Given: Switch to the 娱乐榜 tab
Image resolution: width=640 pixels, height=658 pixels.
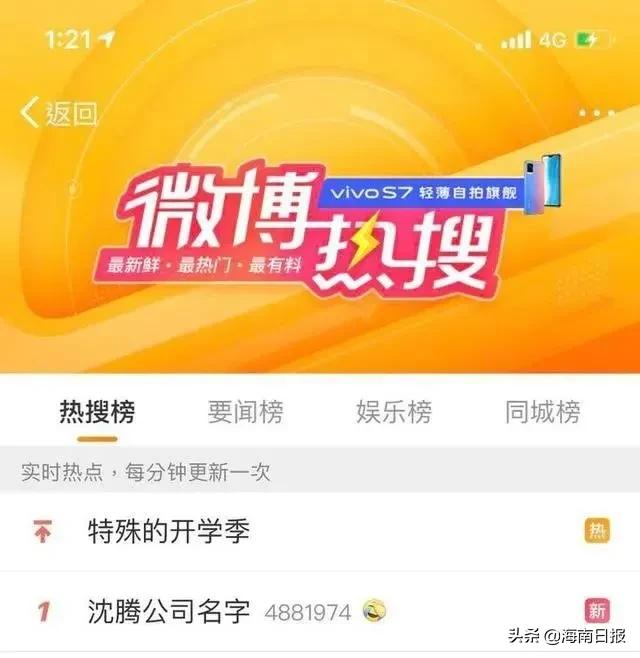Looking at the screenshot, I should pos(393,411).
